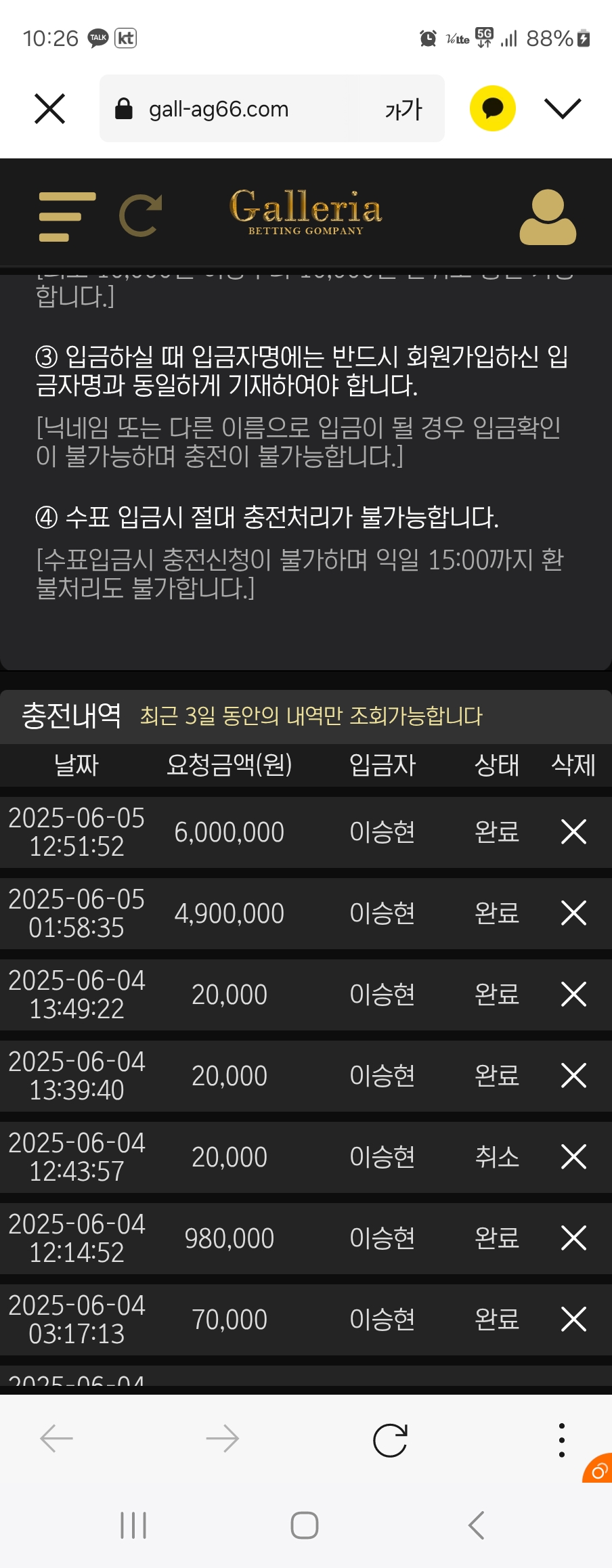The image size is (612, 1568).
Task: Go forward in browser history
Action: [223, 1439]
